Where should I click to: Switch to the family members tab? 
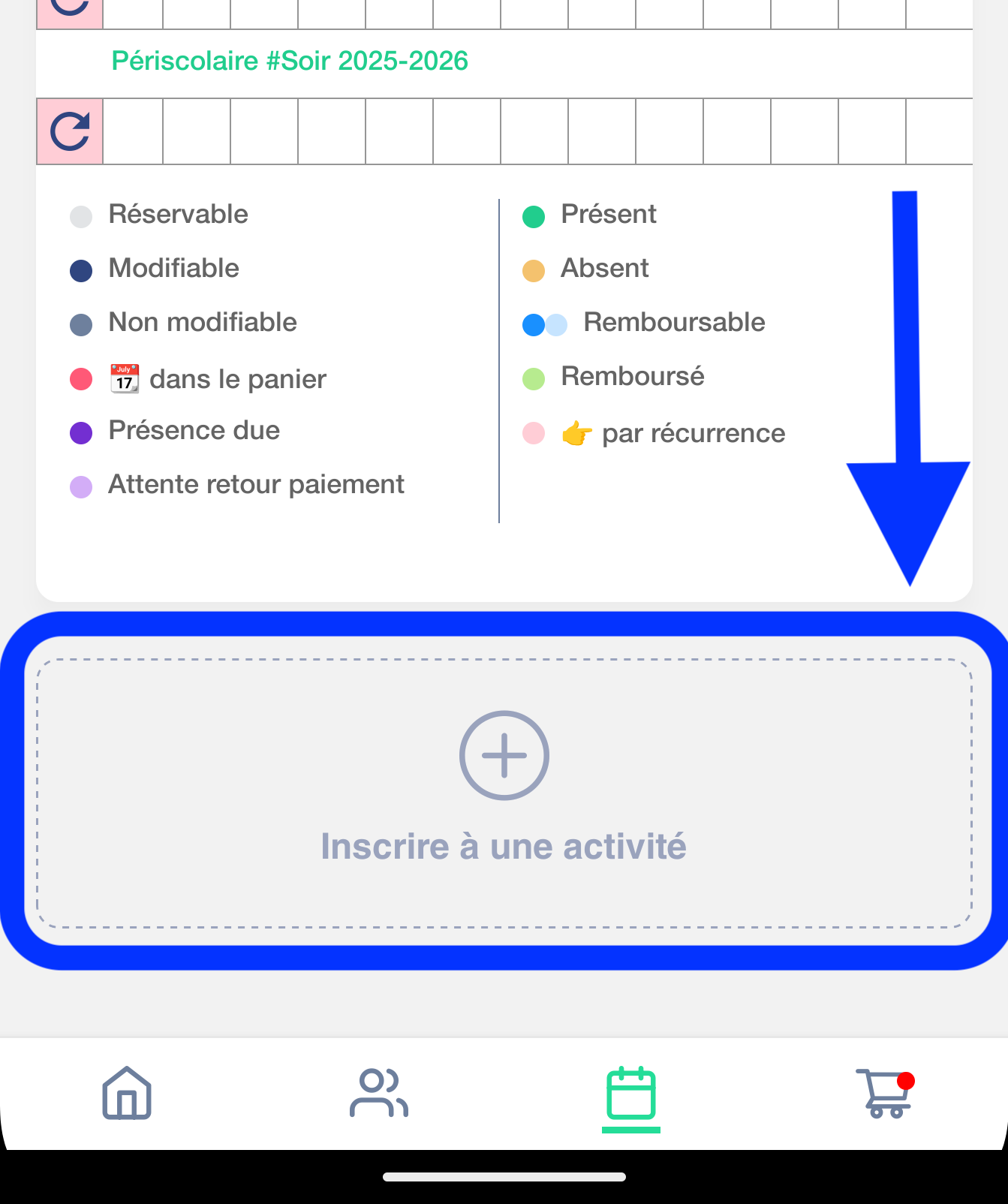pos(379,1093)
